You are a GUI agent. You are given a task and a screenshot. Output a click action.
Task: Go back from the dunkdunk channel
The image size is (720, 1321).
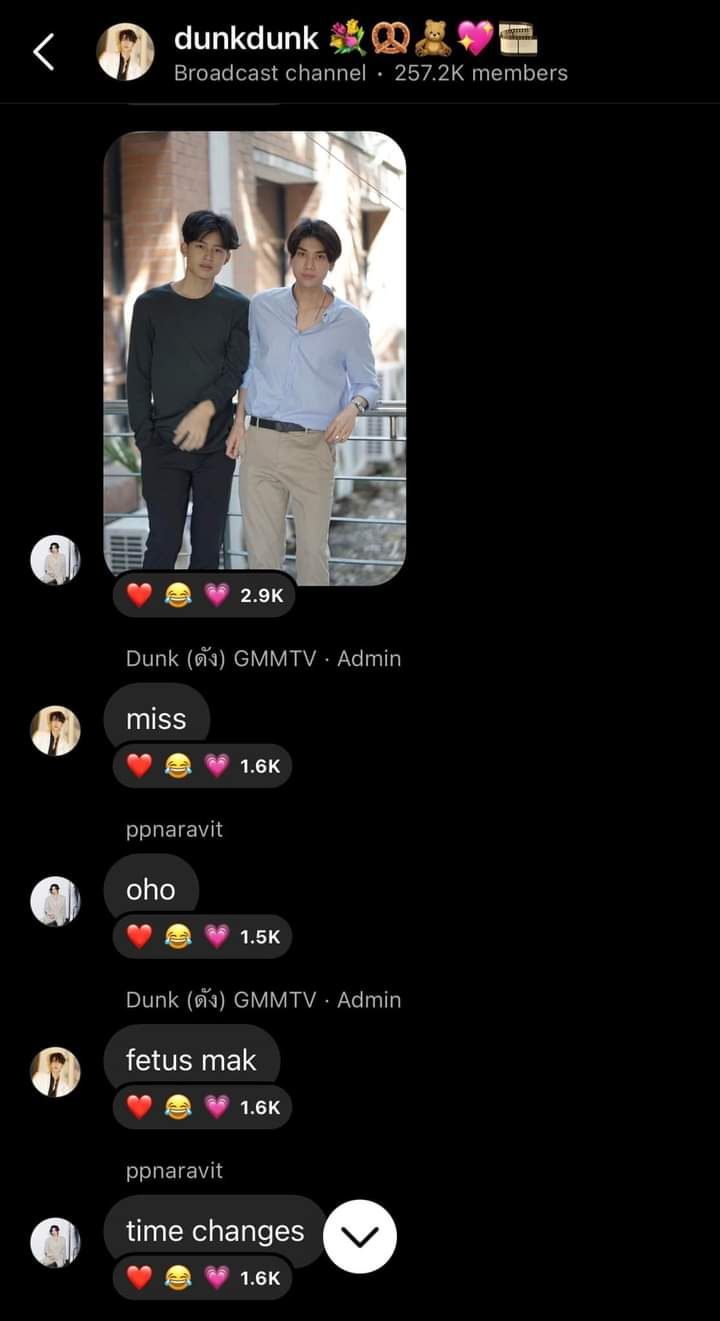click(x=43, y=52)
